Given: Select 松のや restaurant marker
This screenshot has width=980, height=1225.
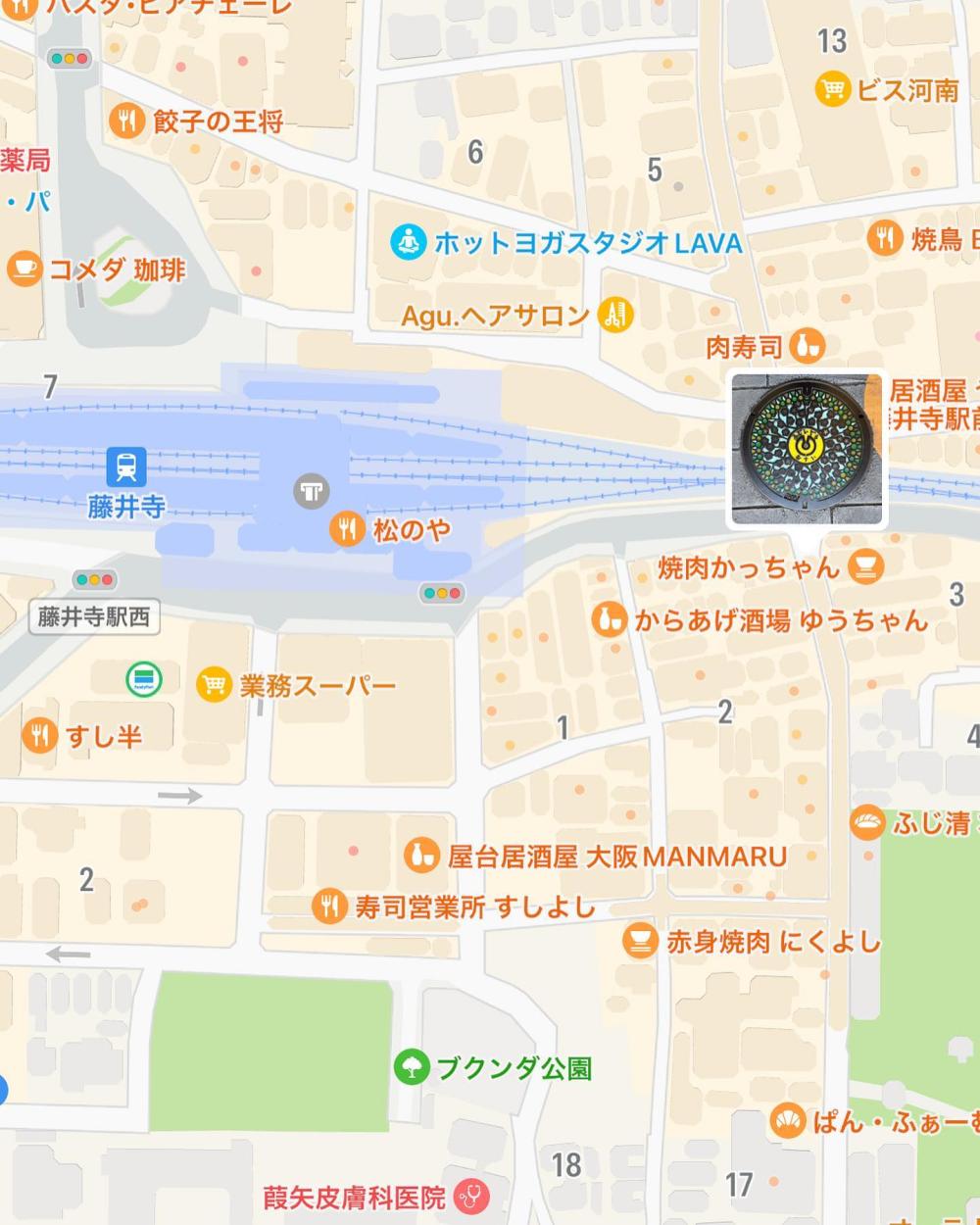Looking at the screenshot, I should 347,529.
